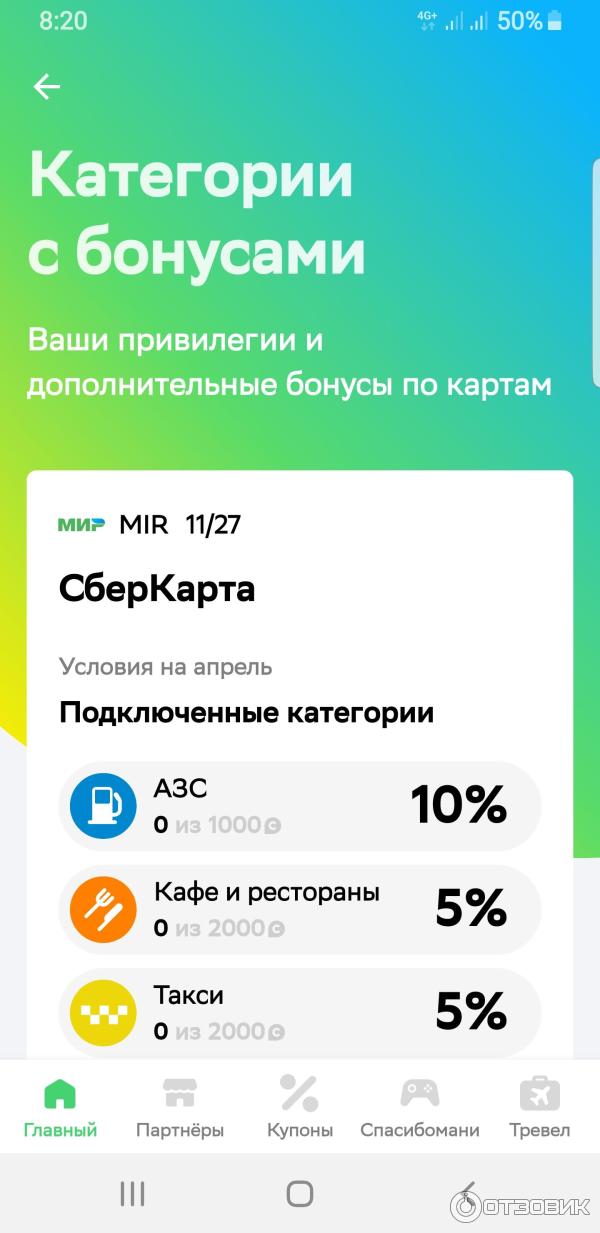The image size is (600, 1233).
Task: Open the АЗС 10% category
Action: tap(300, 806)
